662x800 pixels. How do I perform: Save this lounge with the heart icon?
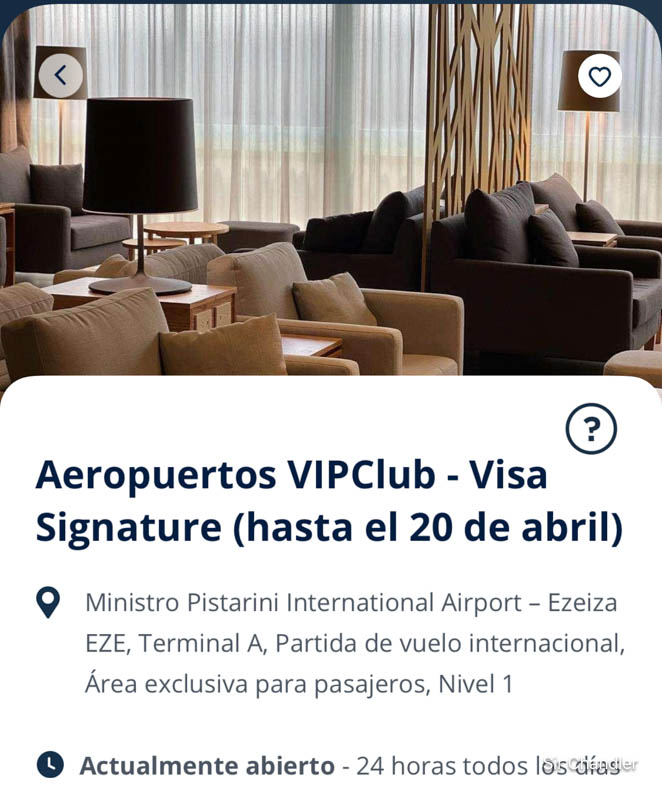(x=599, y=75)
